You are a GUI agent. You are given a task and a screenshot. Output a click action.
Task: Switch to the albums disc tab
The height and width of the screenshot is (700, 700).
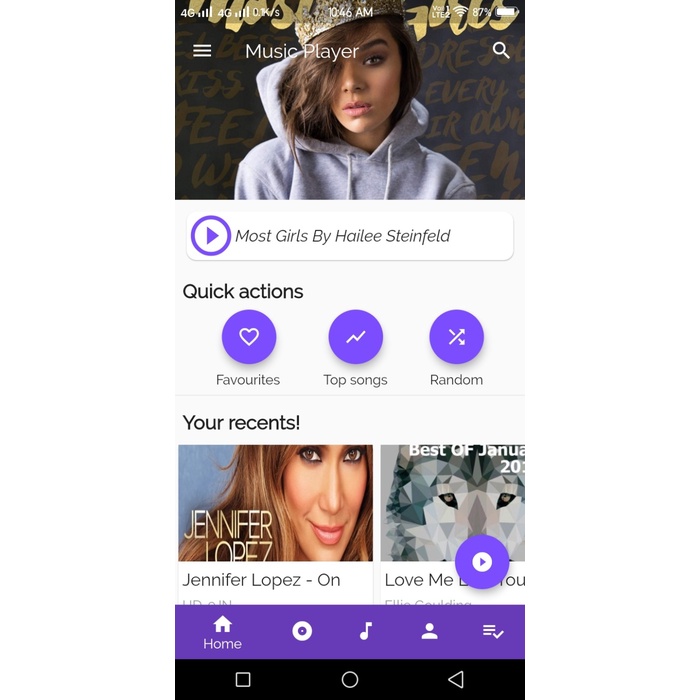[x=302, y=631]
